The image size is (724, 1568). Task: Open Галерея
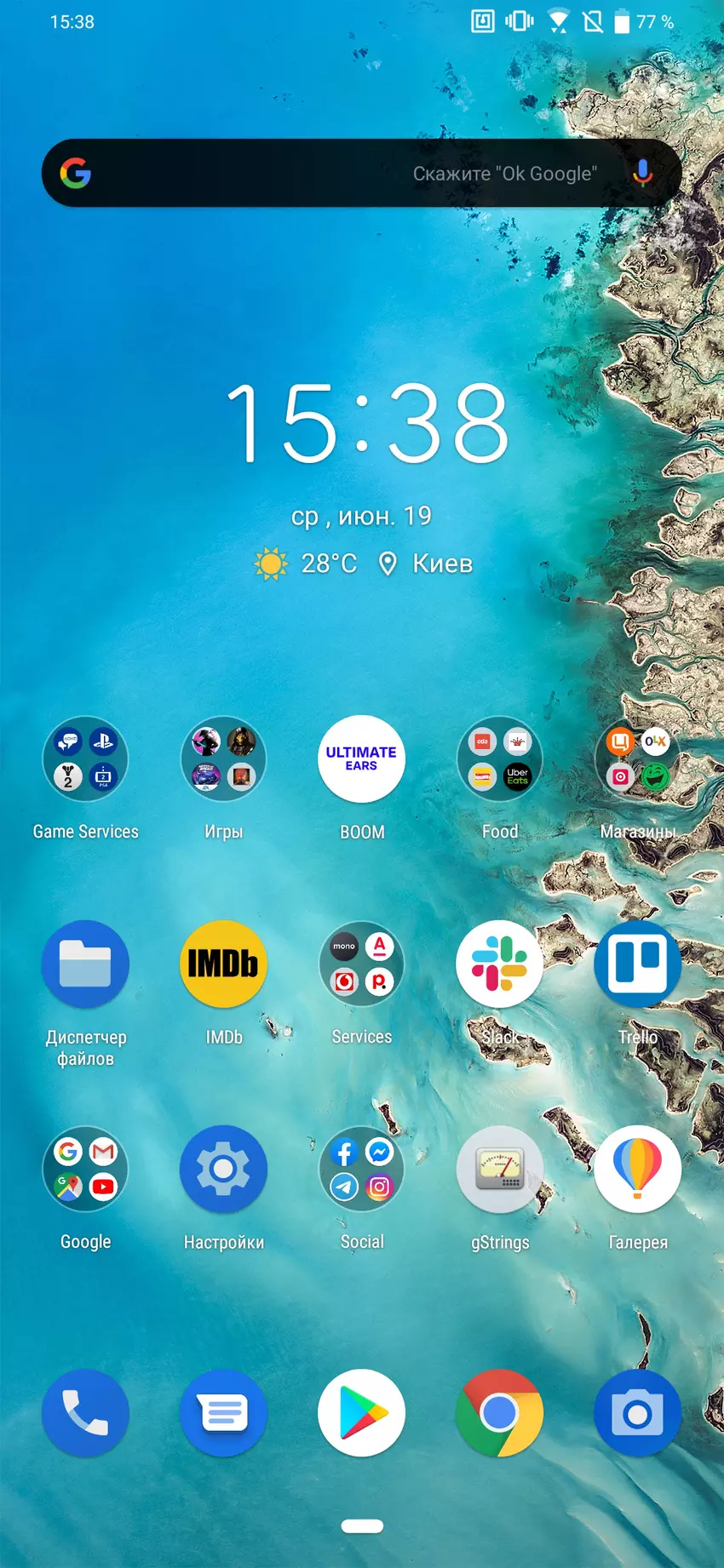click(637, 1170)
